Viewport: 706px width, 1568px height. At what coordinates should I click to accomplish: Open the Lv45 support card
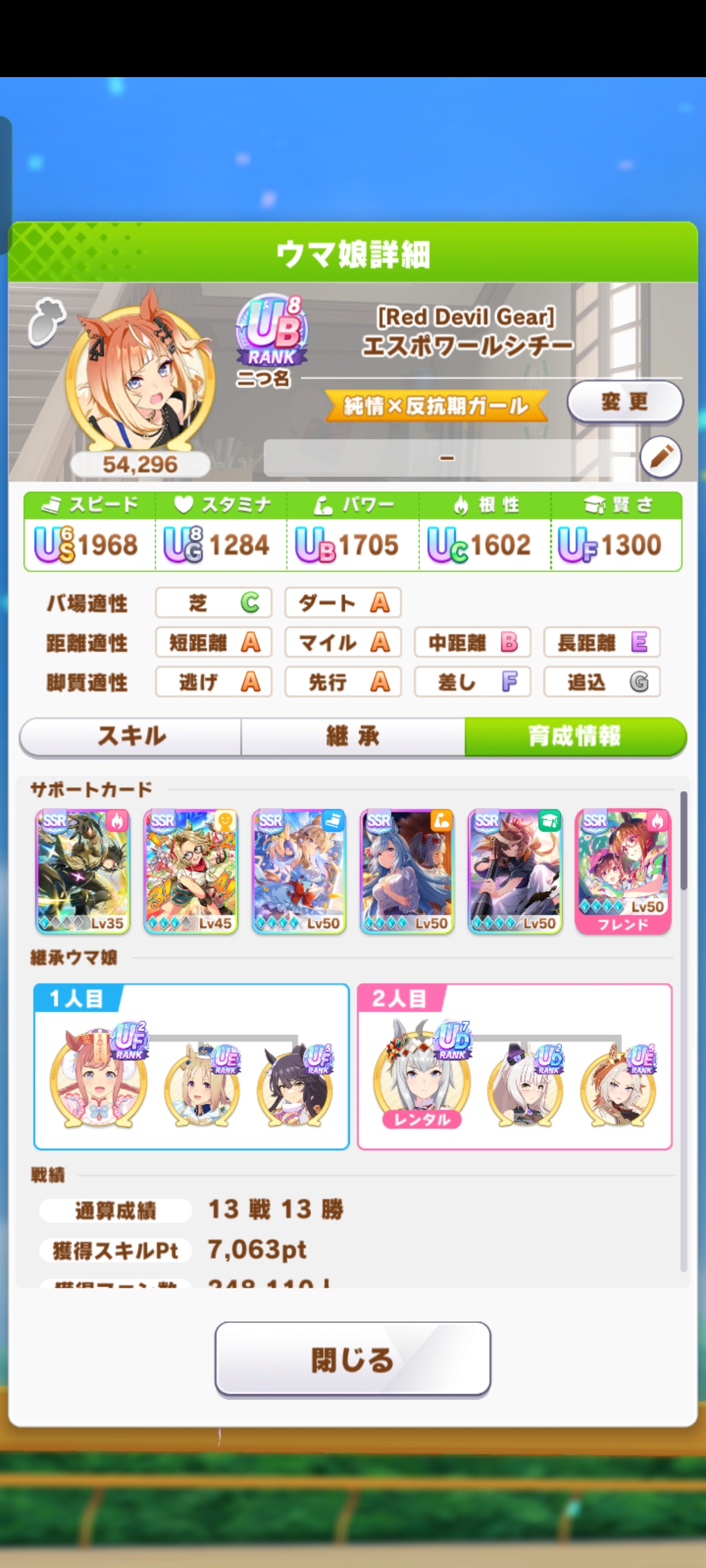click(x=191, y=872)
